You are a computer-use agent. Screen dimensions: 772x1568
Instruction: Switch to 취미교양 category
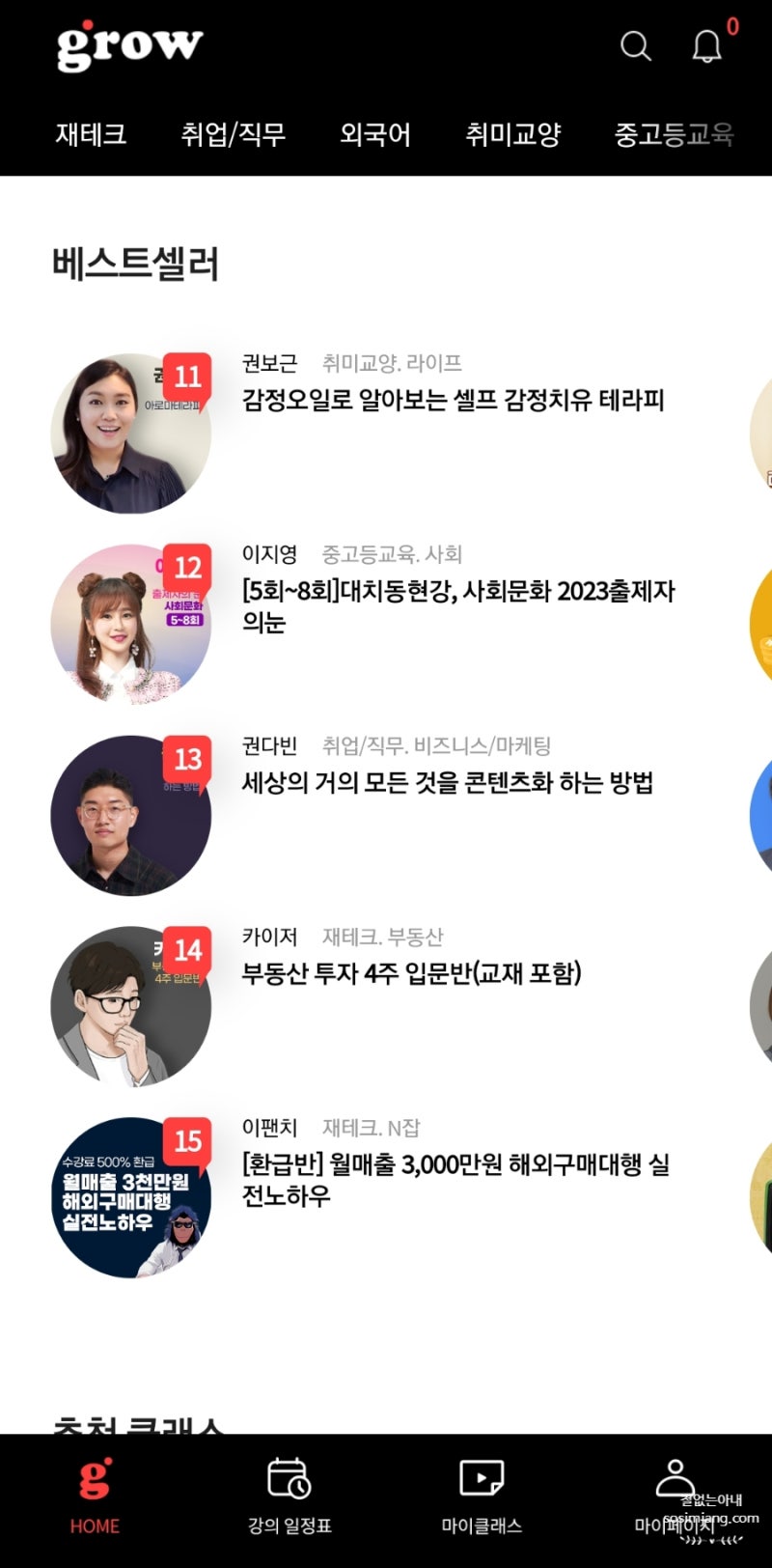(512, 134)
